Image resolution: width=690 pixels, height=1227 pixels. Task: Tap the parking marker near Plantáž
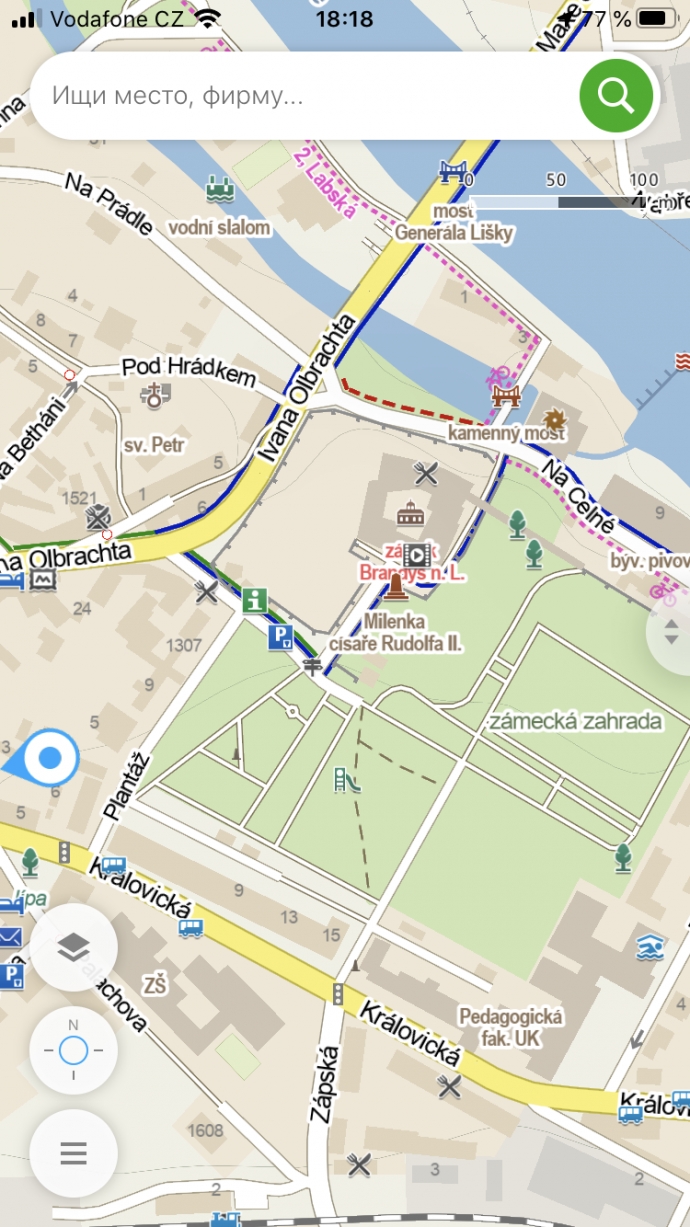coord(280,638)
